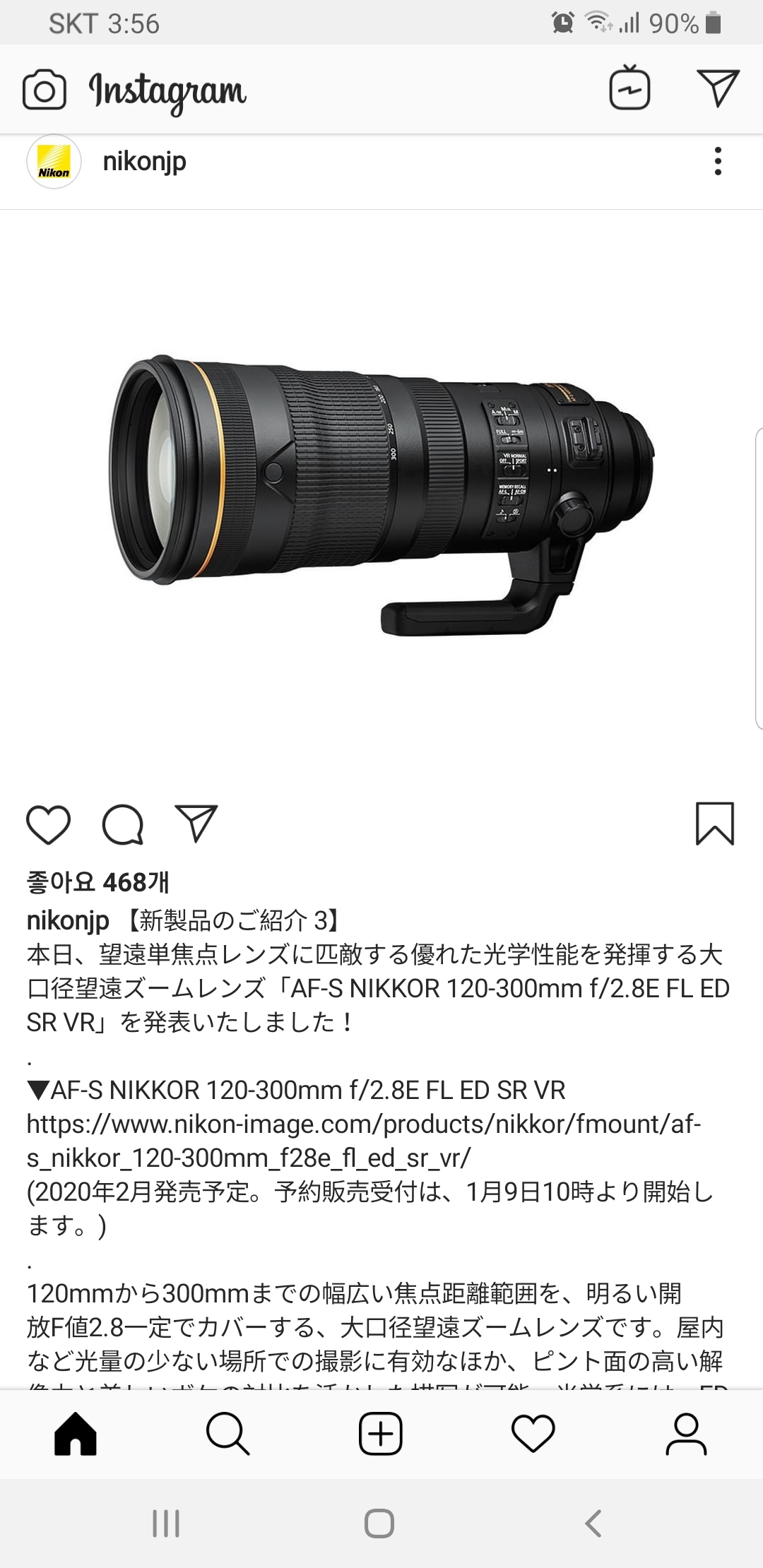This screenshot has width=763, height=1568.
Task: Switch to the Search tab
Action: point(227,1434)
